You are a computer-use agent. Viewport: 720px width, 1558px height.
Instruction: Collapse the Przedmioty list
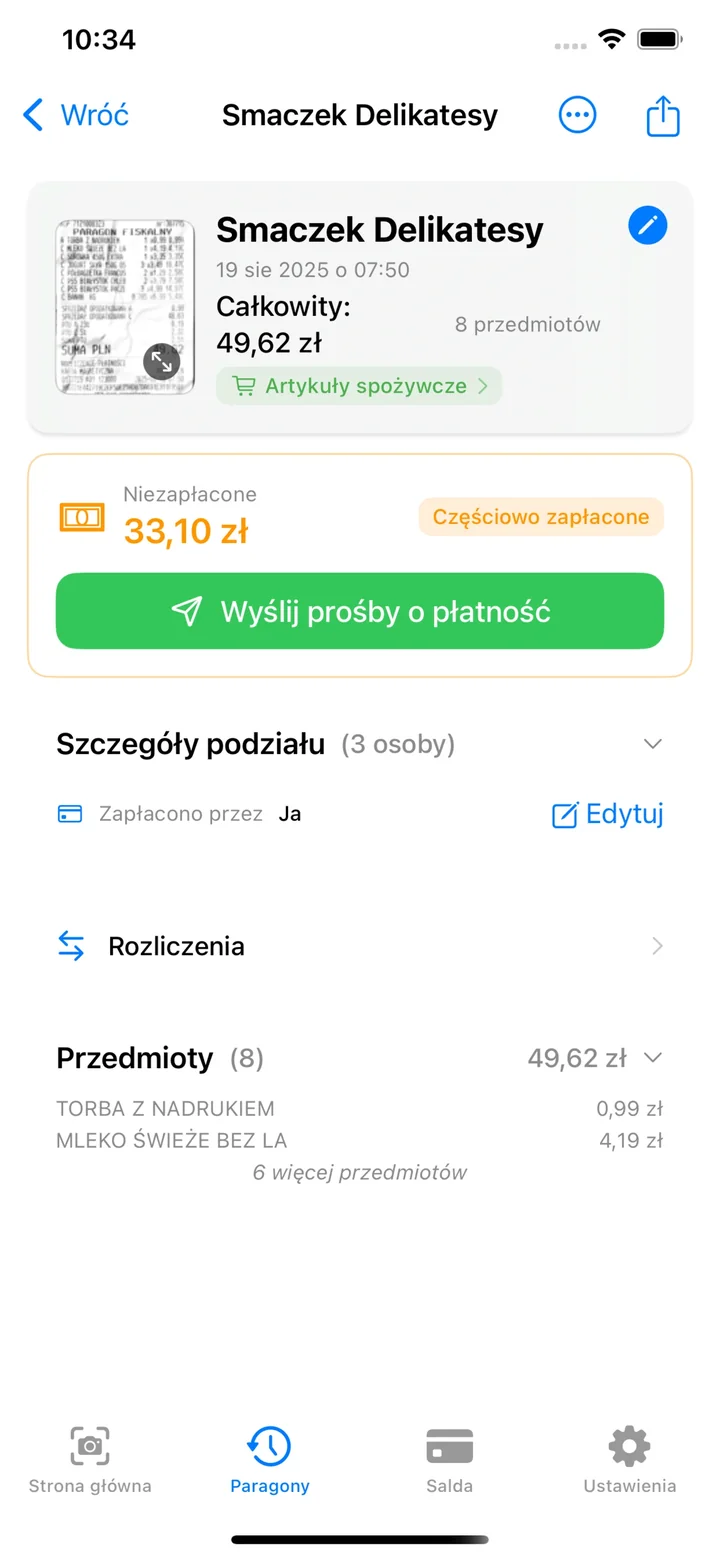[x=655, y=1057]
